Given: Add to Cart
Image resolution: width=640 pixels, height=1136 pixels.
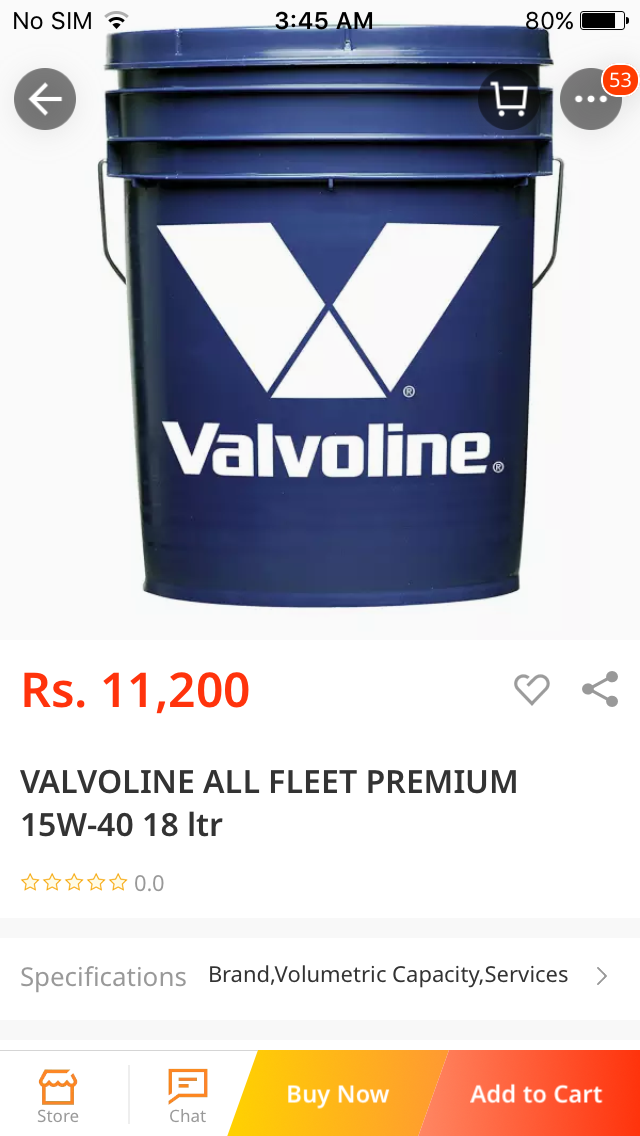Looking at the screenshot, I should (x=536, y=1093).
